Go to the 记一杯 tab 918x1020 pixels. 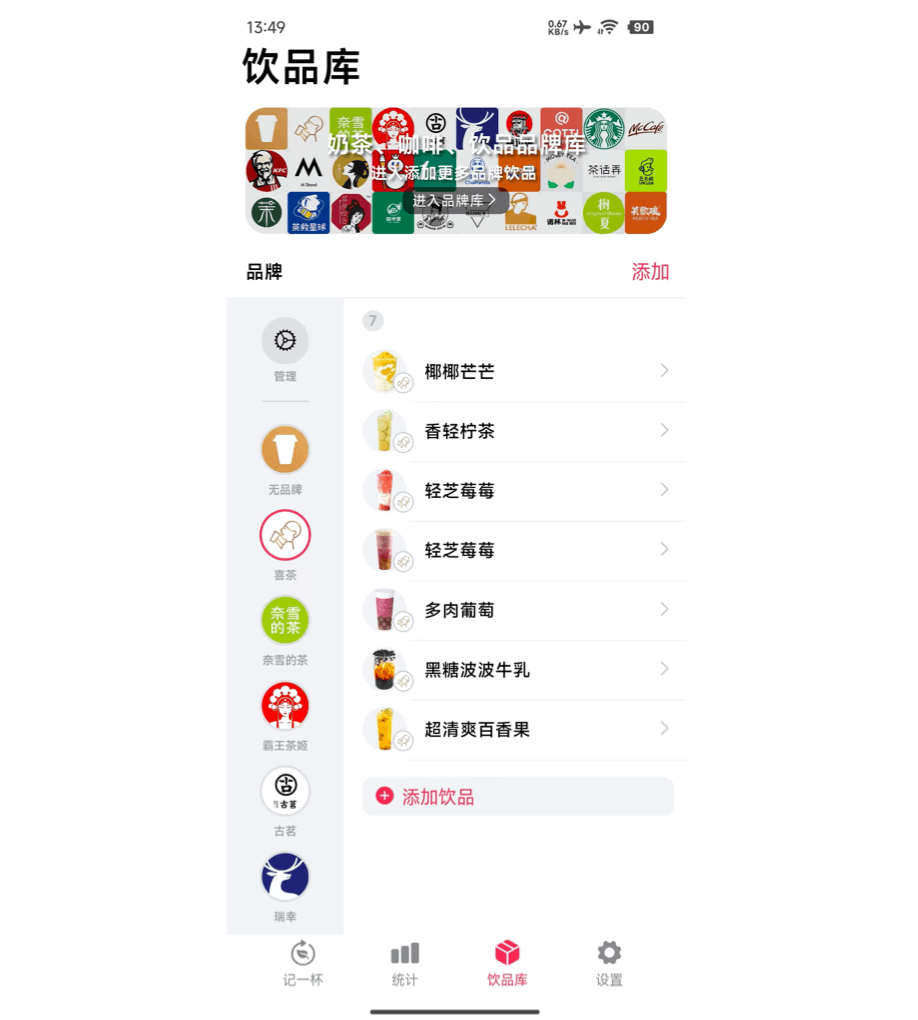[x=303, y=963]
